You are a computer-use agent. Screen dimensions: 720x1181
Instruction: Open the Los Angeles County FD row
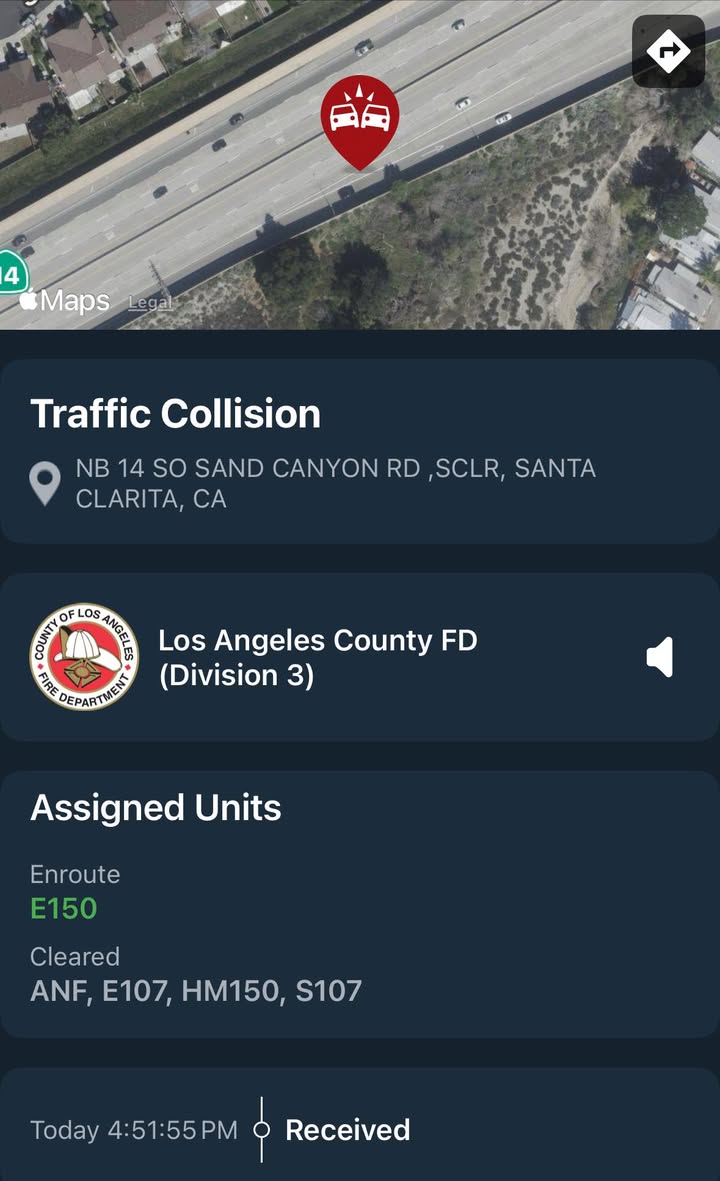(360, 658)
